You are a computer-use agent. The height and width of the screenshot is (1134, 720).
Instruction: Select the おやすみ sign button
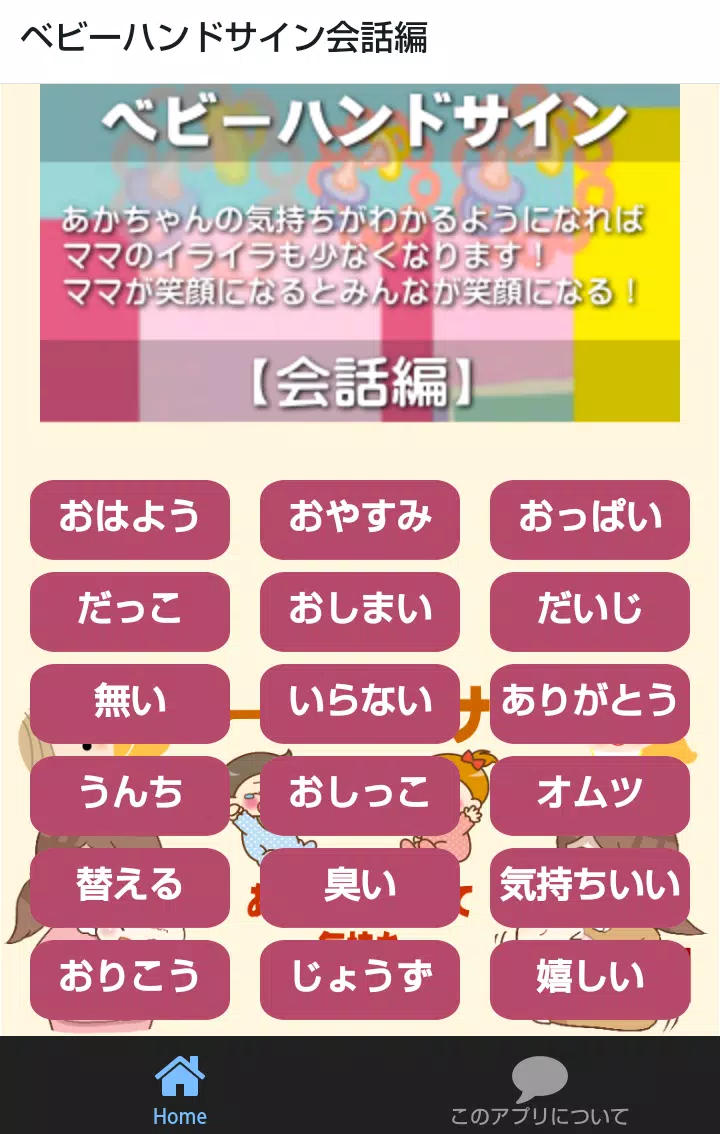click(x=360, y=519)
